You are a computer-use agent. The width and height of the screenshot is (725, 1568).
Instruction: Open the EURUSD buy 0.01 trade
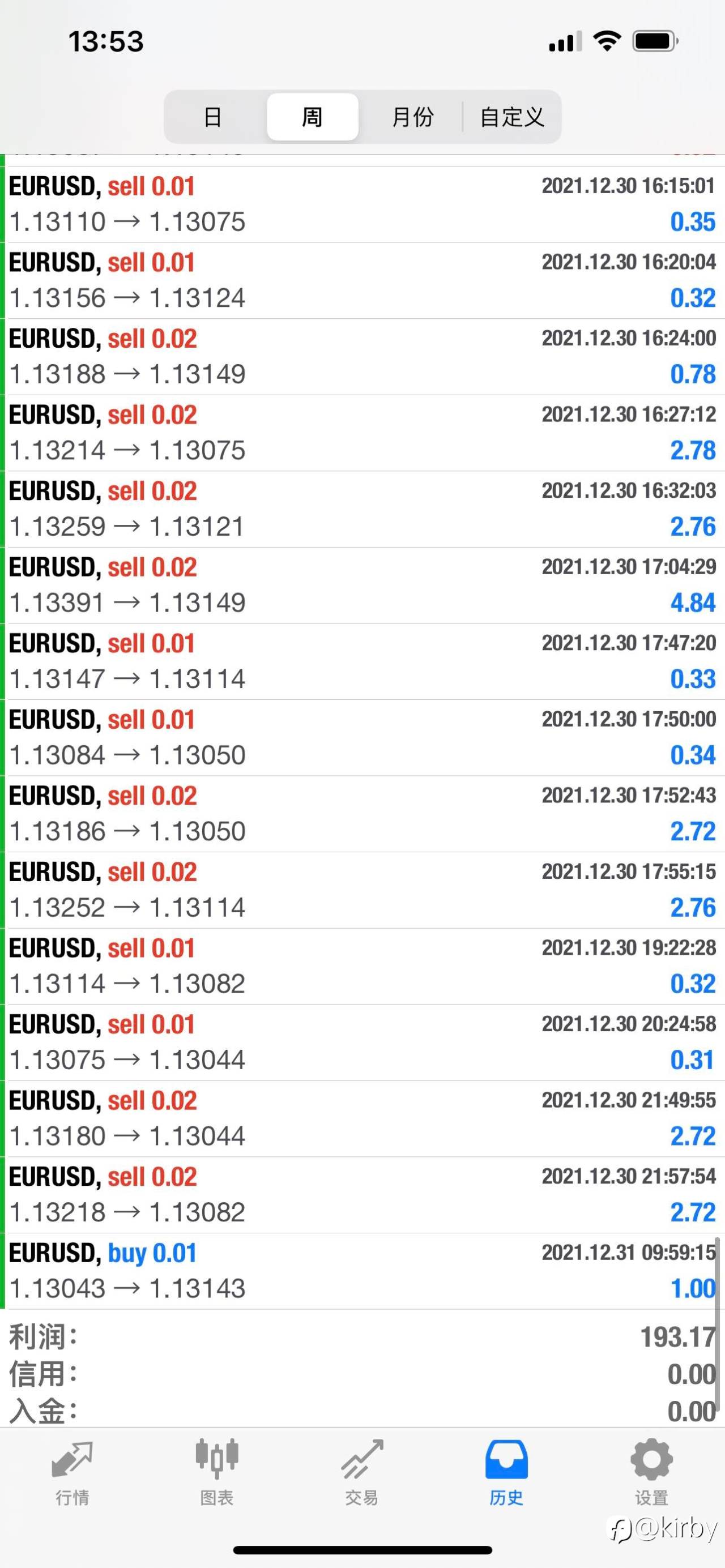coord(362,1271)
